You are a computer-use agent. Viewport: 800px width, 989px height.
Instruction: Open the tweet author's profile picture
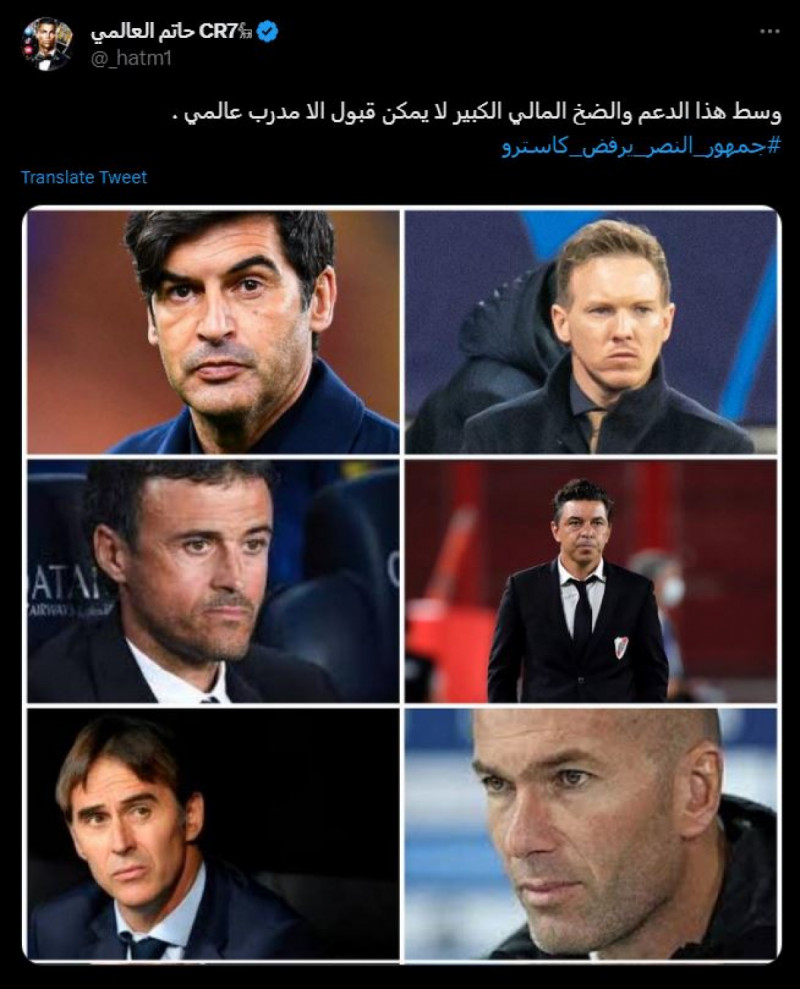click(x=48, y=44)
